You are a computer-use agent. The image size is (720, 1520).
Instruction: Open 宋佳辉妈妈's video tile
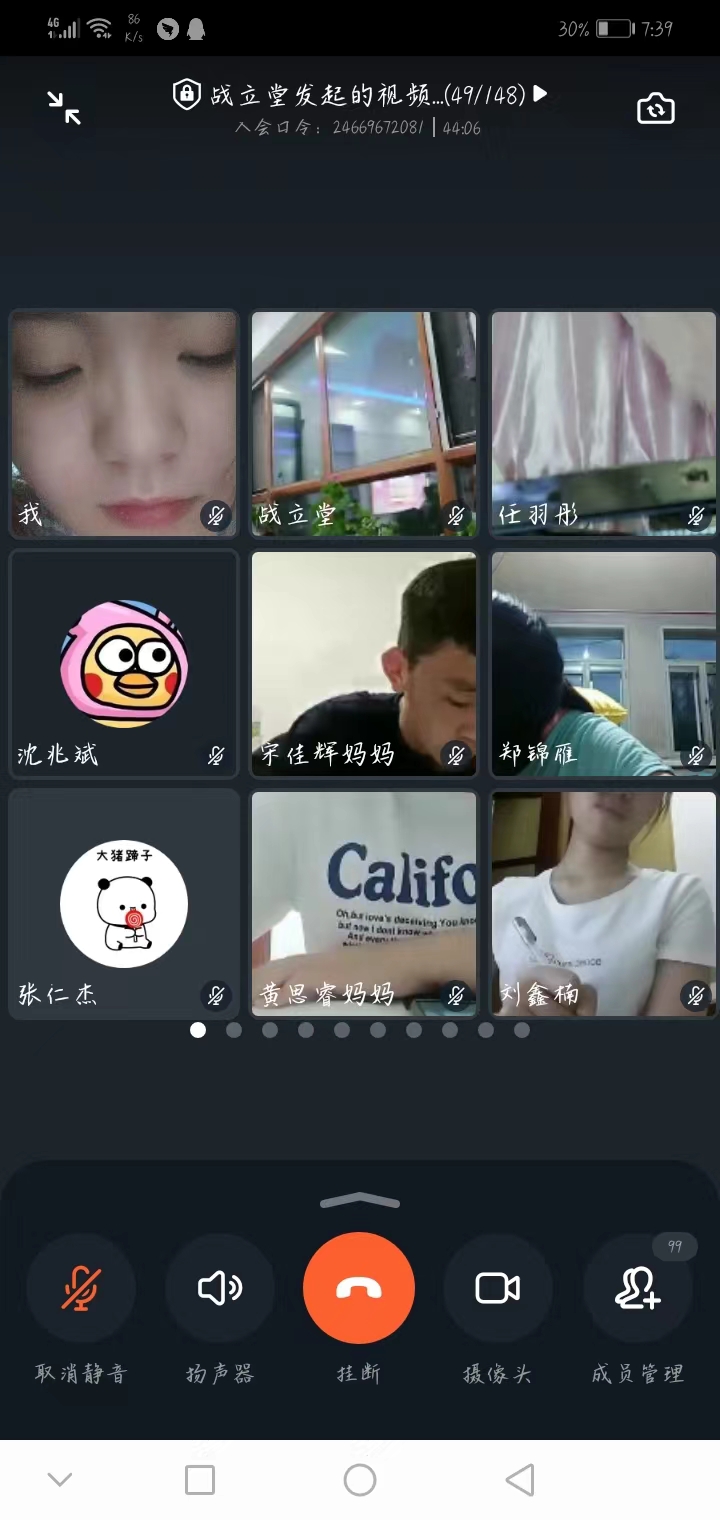(x=364, y=663)
